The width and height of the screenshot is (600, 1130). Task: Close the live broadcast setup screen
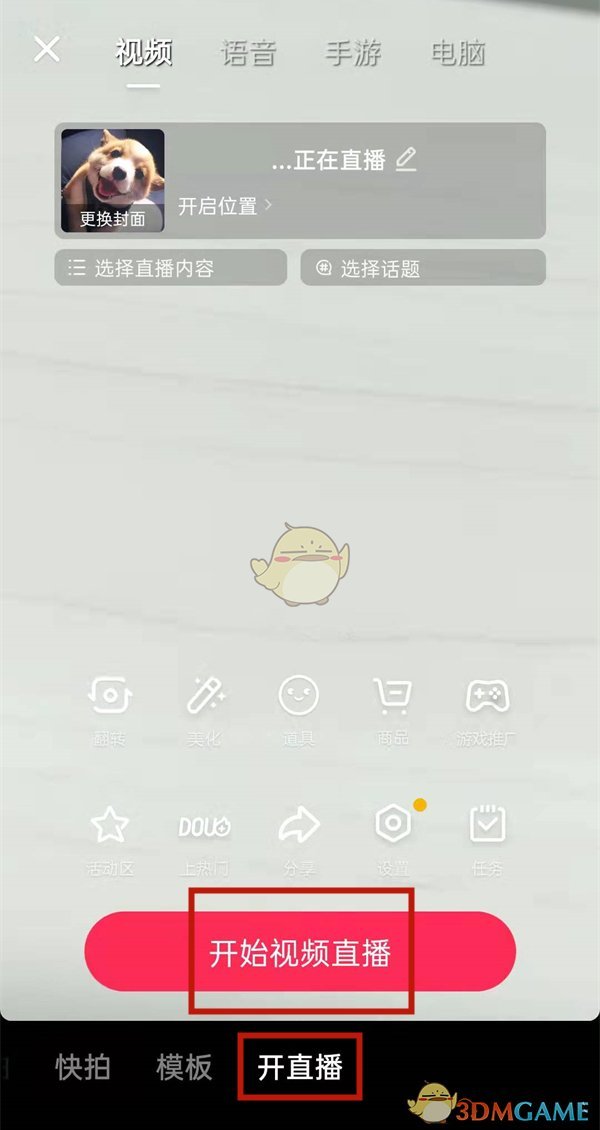tap(47, 50)
